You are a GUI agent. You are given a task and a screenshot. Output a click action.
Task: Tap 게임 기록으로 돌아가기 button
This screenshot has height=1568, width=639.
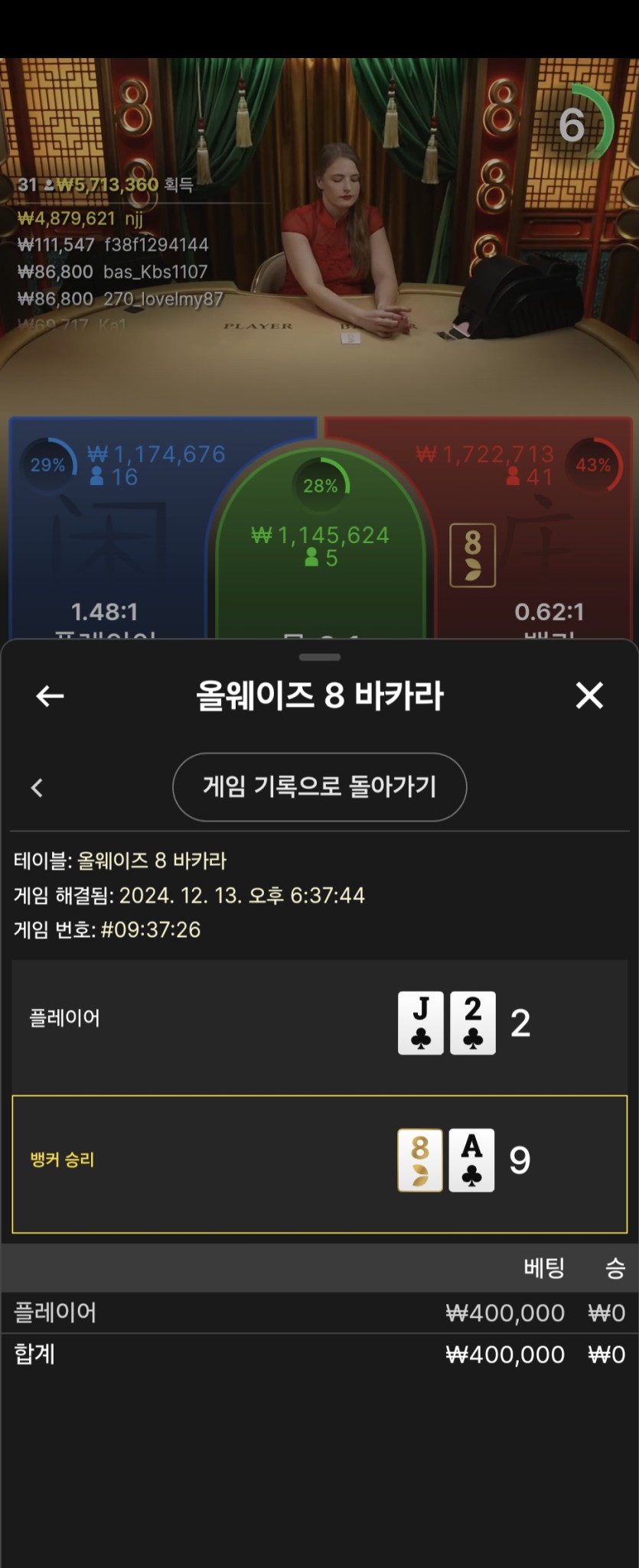[319, 786]
